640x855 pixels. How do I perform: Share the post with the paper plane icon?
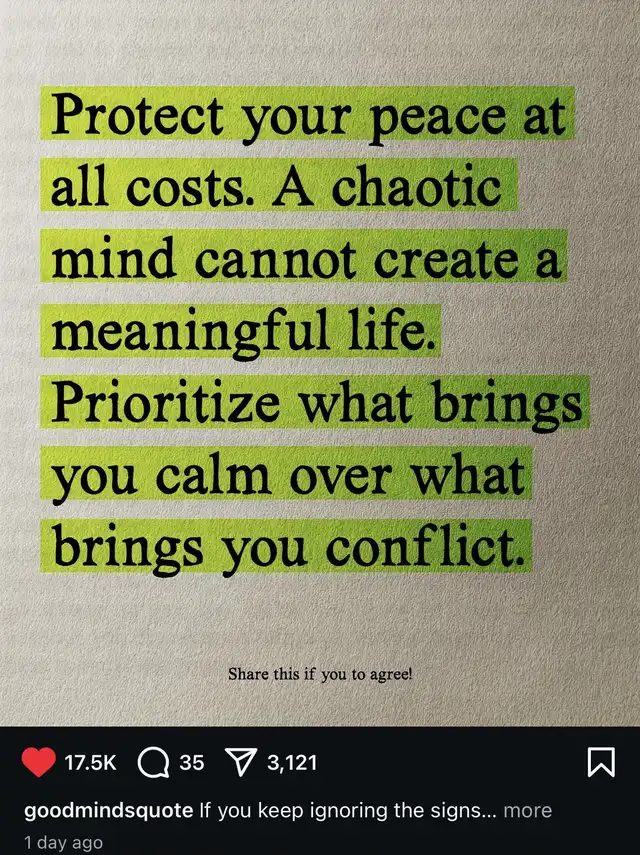click(x=242, y=763)
